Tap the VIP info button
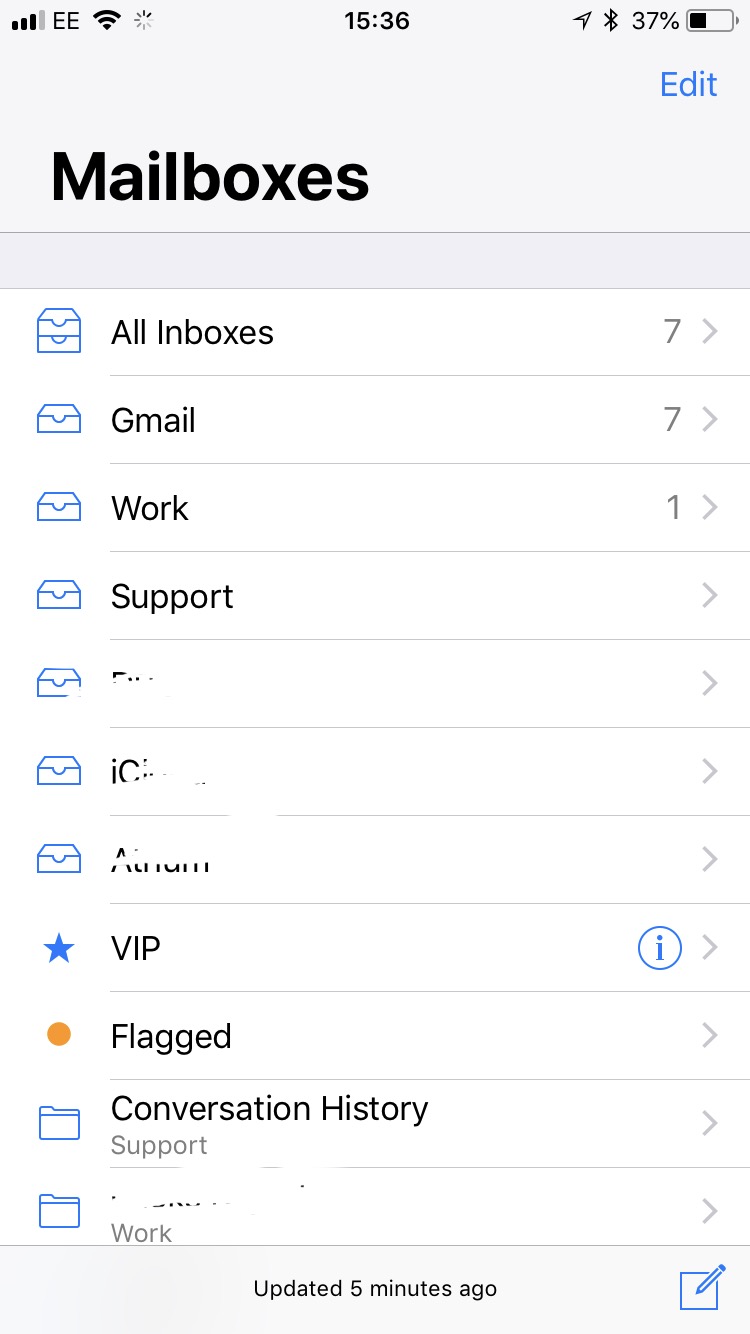The width and height of the screenshot is (750, 1334). point(659,947)
